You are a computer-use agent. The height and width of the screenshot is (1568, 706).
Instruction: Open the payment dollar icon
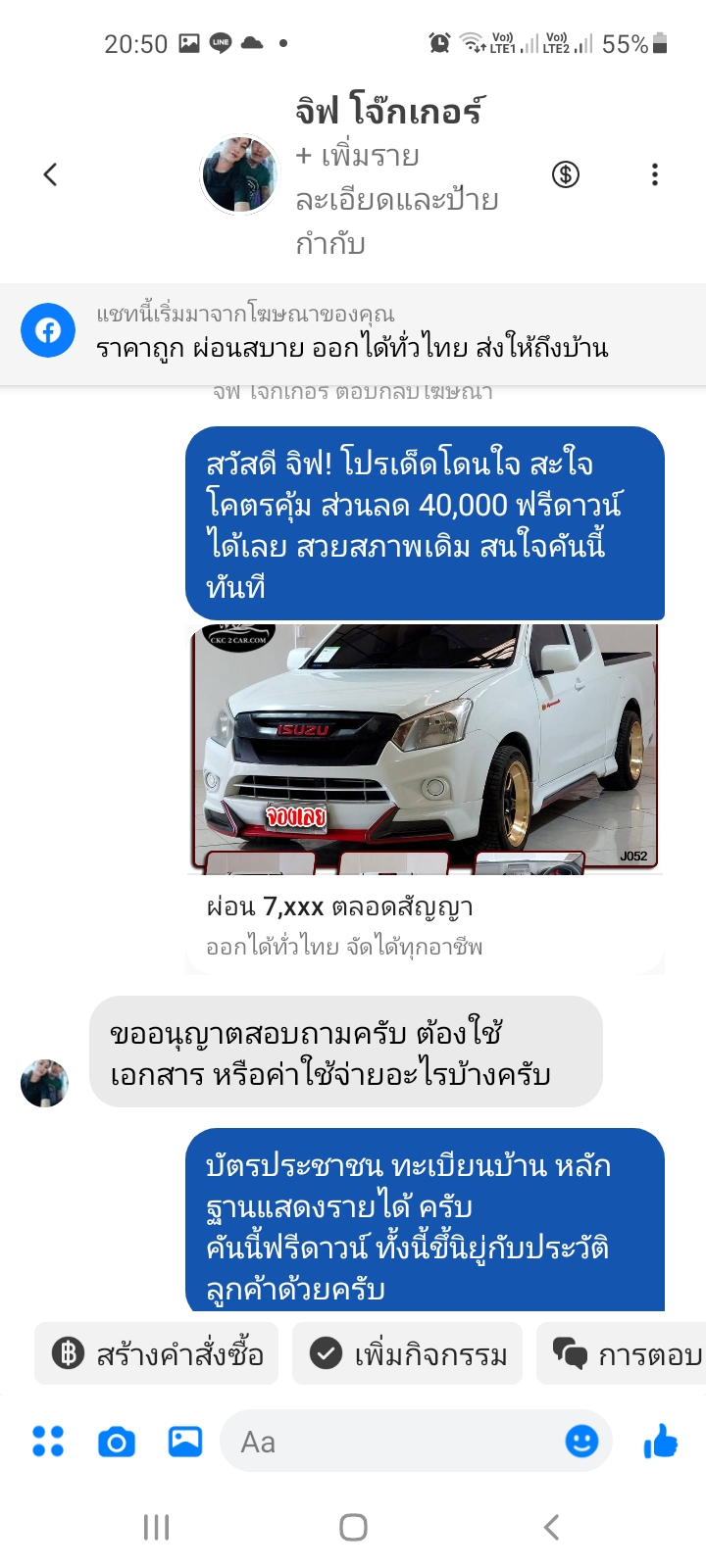point(566,174)
